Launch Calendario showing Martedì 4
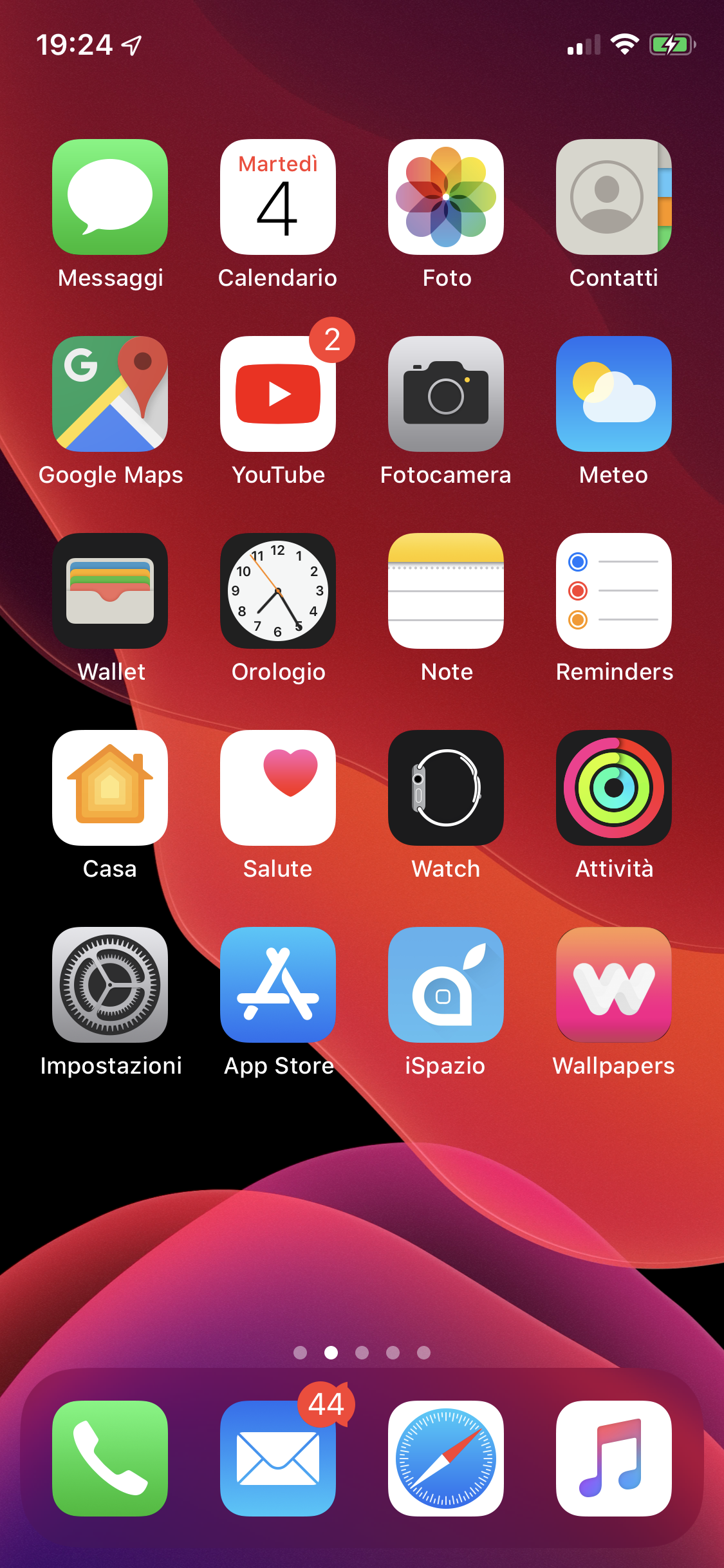Image resolution: width=724 pixels, height=1568 pixels. pyautogui.click(x=278, y=197)
